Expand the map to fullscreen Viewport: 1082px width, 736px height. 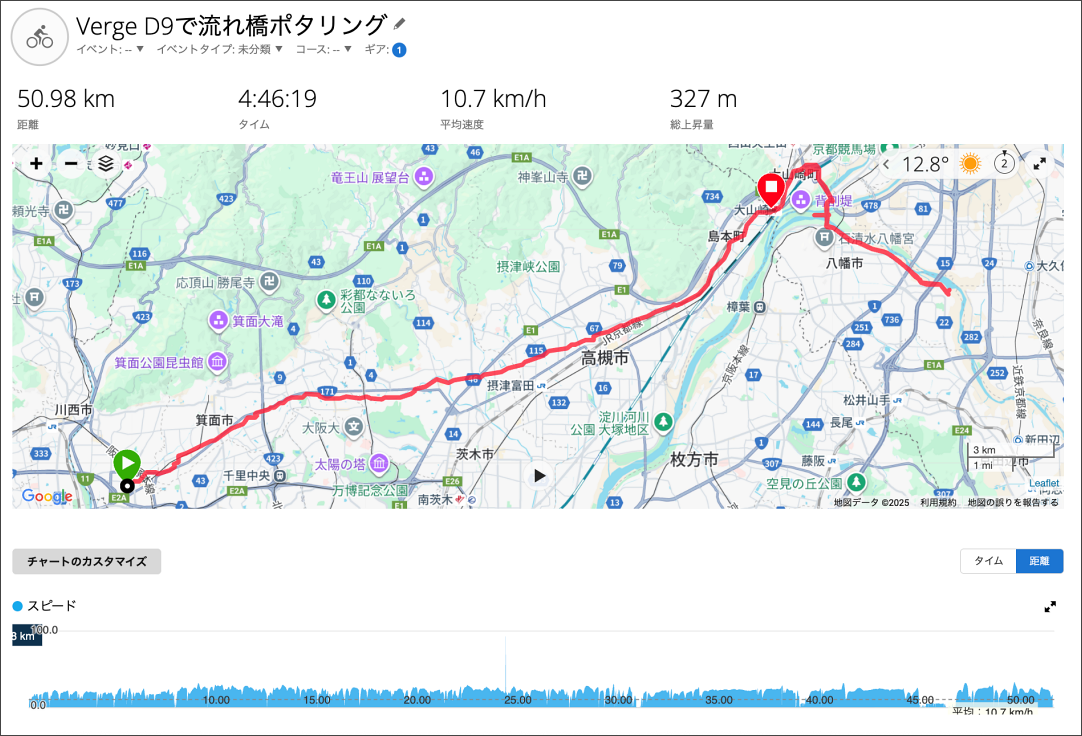click(x=1040, y=164)
